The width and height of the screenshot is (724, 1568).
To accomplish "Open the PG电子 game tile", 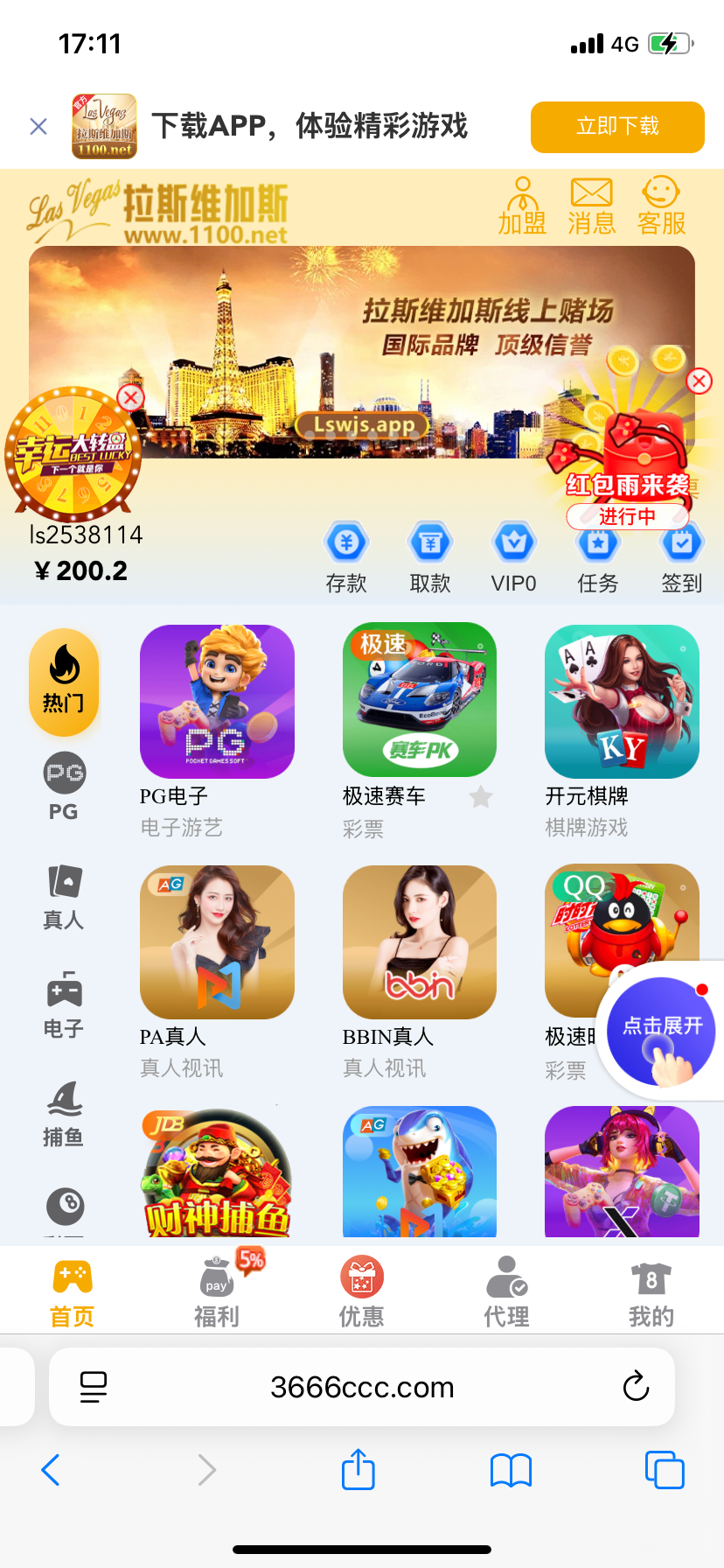I will click(x=217, y=702).
